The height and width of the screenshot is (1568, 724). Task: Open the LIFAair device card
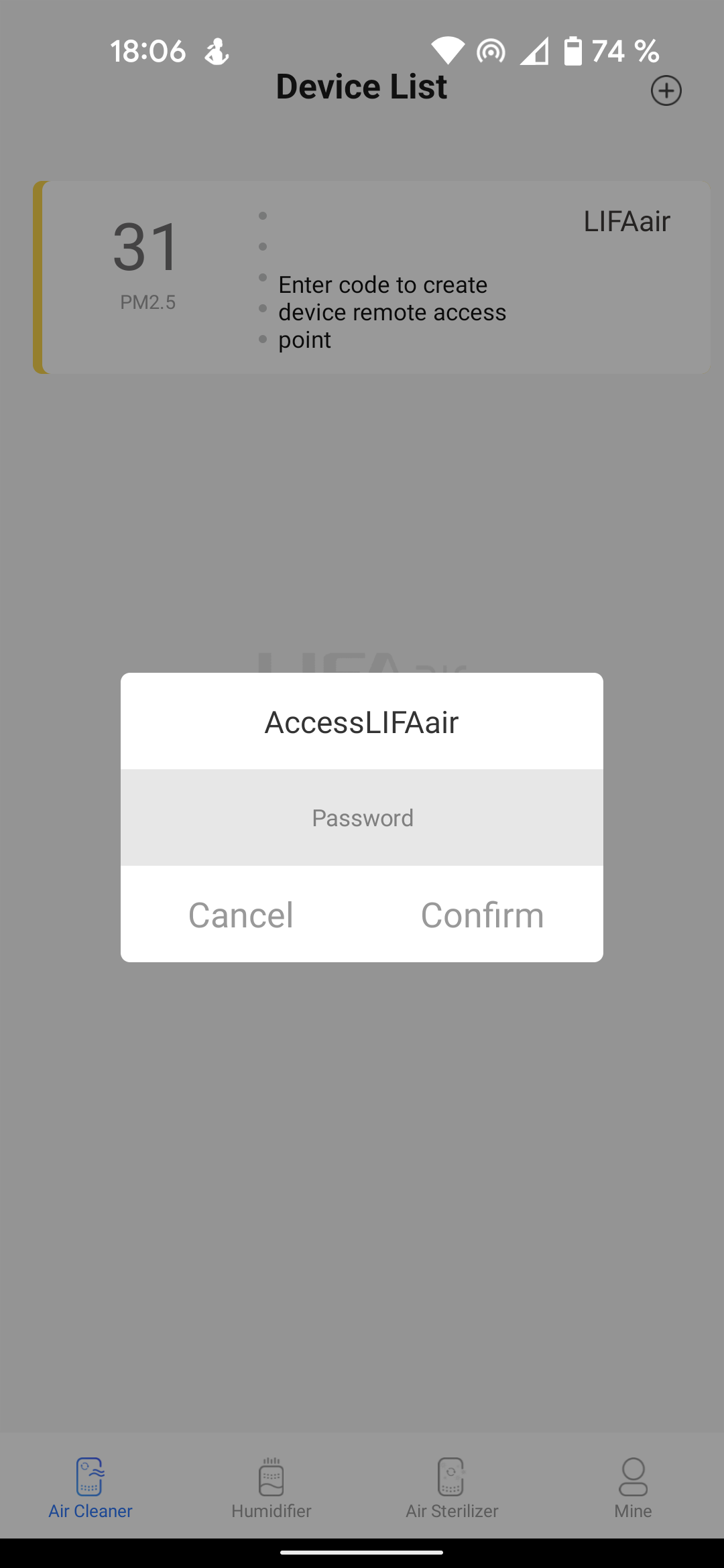372,277
